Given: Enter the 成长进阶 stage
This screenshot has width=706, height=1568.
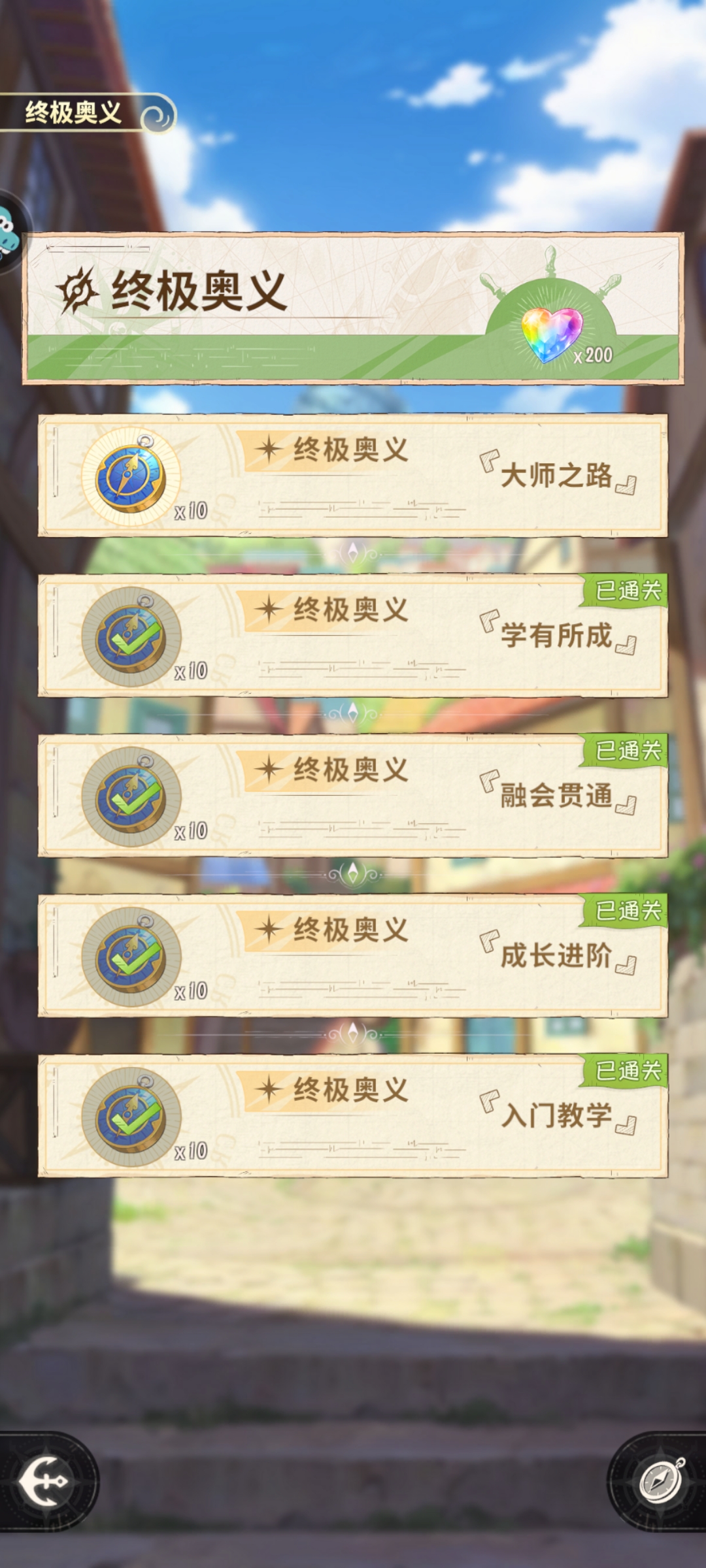Looking at the screenshot, I should coord(353,956).
